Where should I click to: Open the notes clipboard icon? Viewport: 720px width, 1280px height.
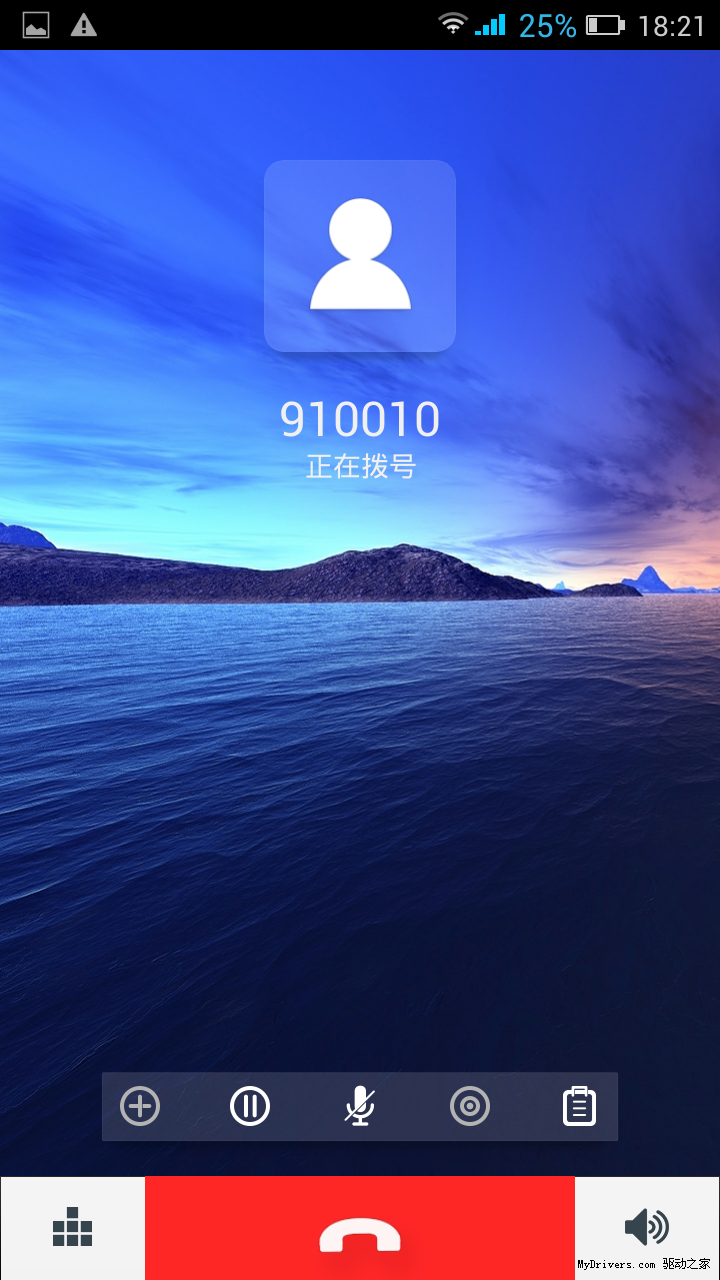point(579,1107)
